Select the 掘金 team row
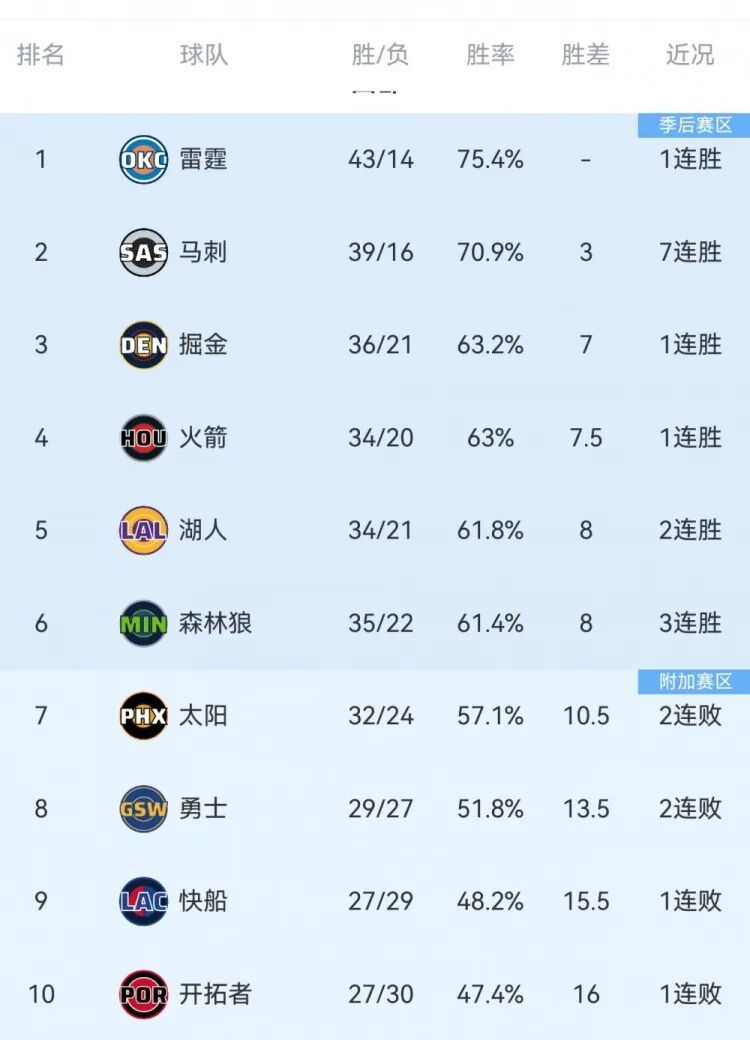750x1040 pixels. click(375, 345)
